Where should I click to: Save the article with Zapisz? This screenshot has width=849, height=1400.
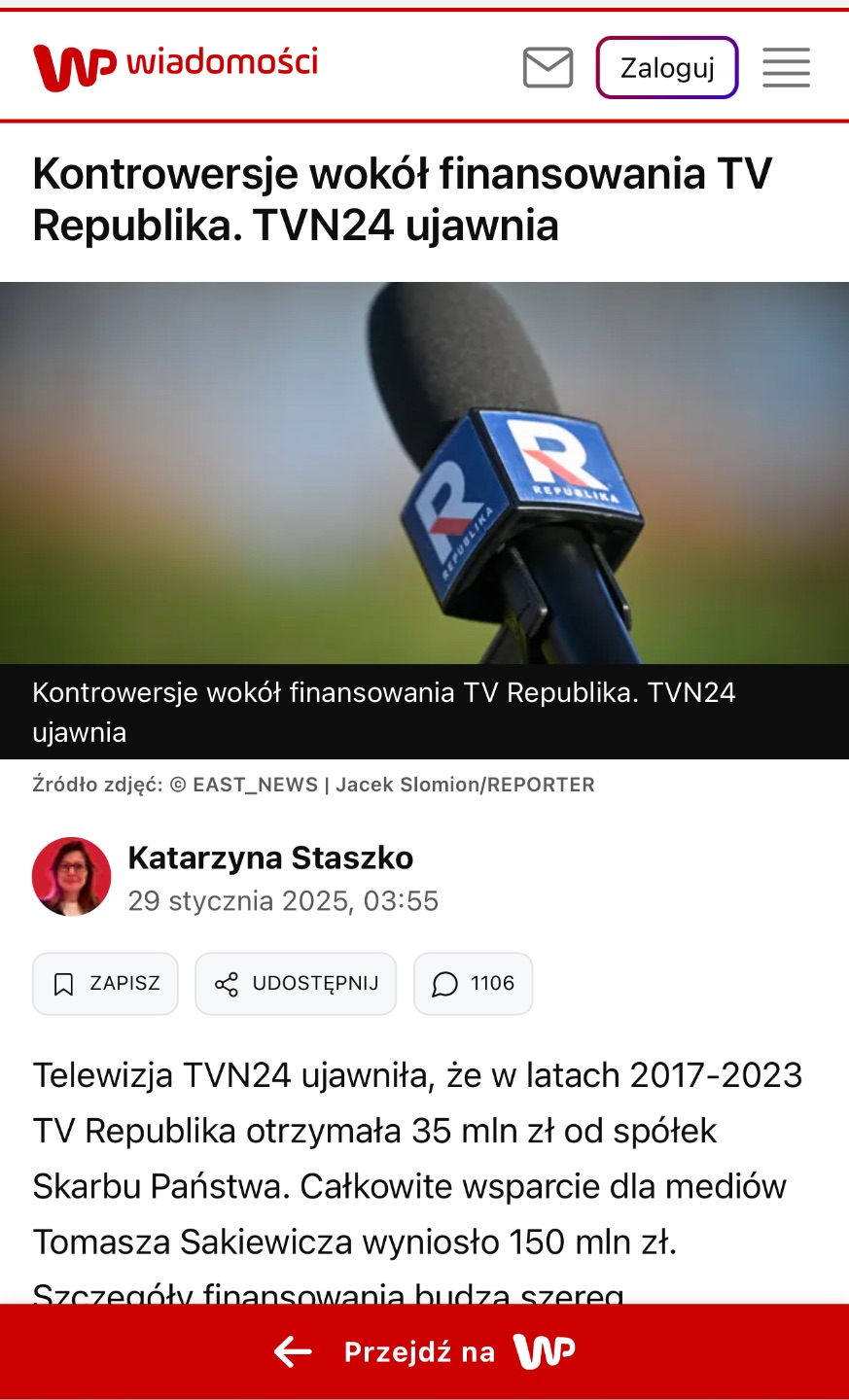coord(105,984)
